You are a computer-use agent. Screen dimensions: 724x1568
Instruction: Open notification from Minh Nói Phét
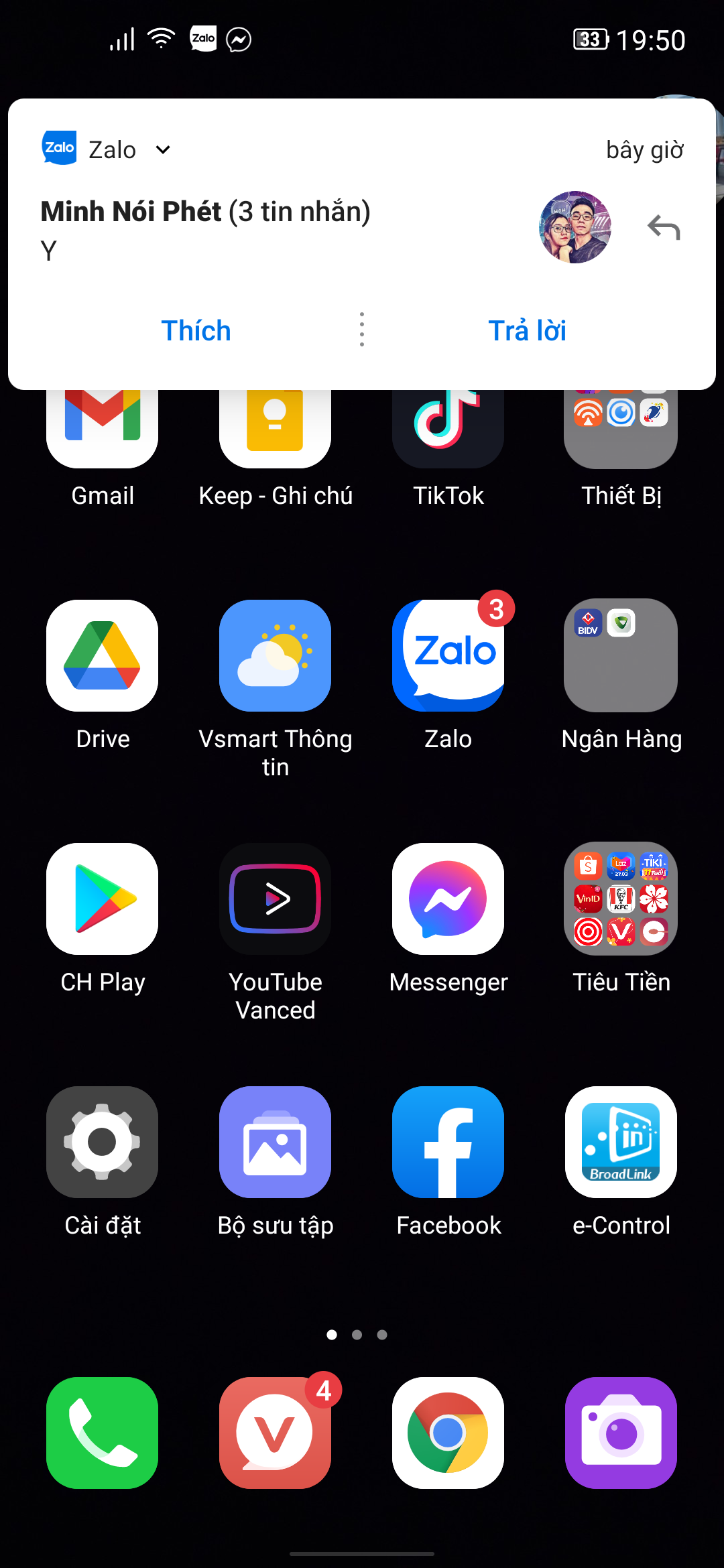[268, 228]
